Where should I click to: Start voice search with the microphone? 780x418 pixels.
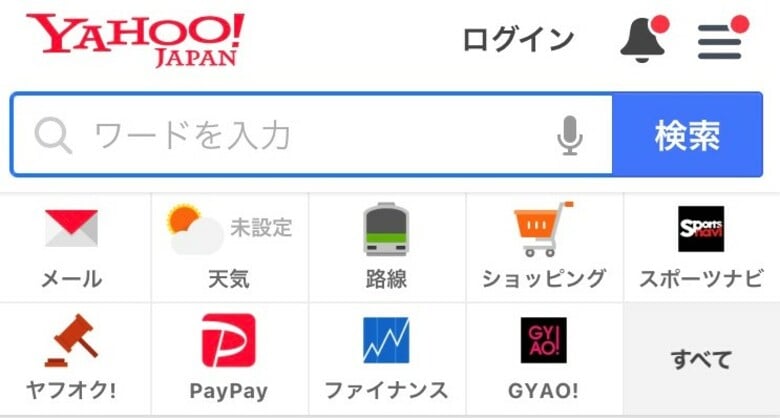point(570,135)
